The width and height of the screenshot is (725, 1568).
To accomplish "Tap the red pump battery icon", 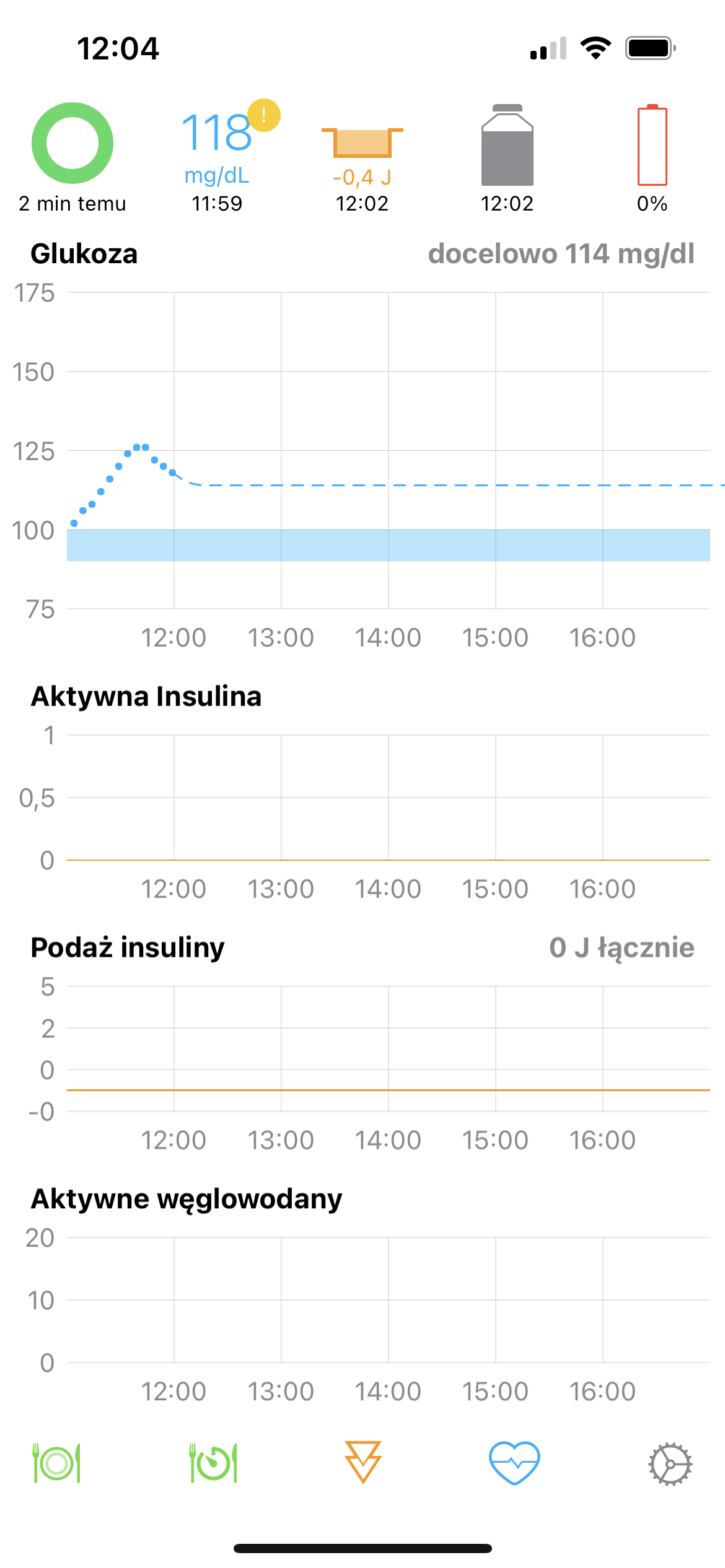I will [652, 147].
